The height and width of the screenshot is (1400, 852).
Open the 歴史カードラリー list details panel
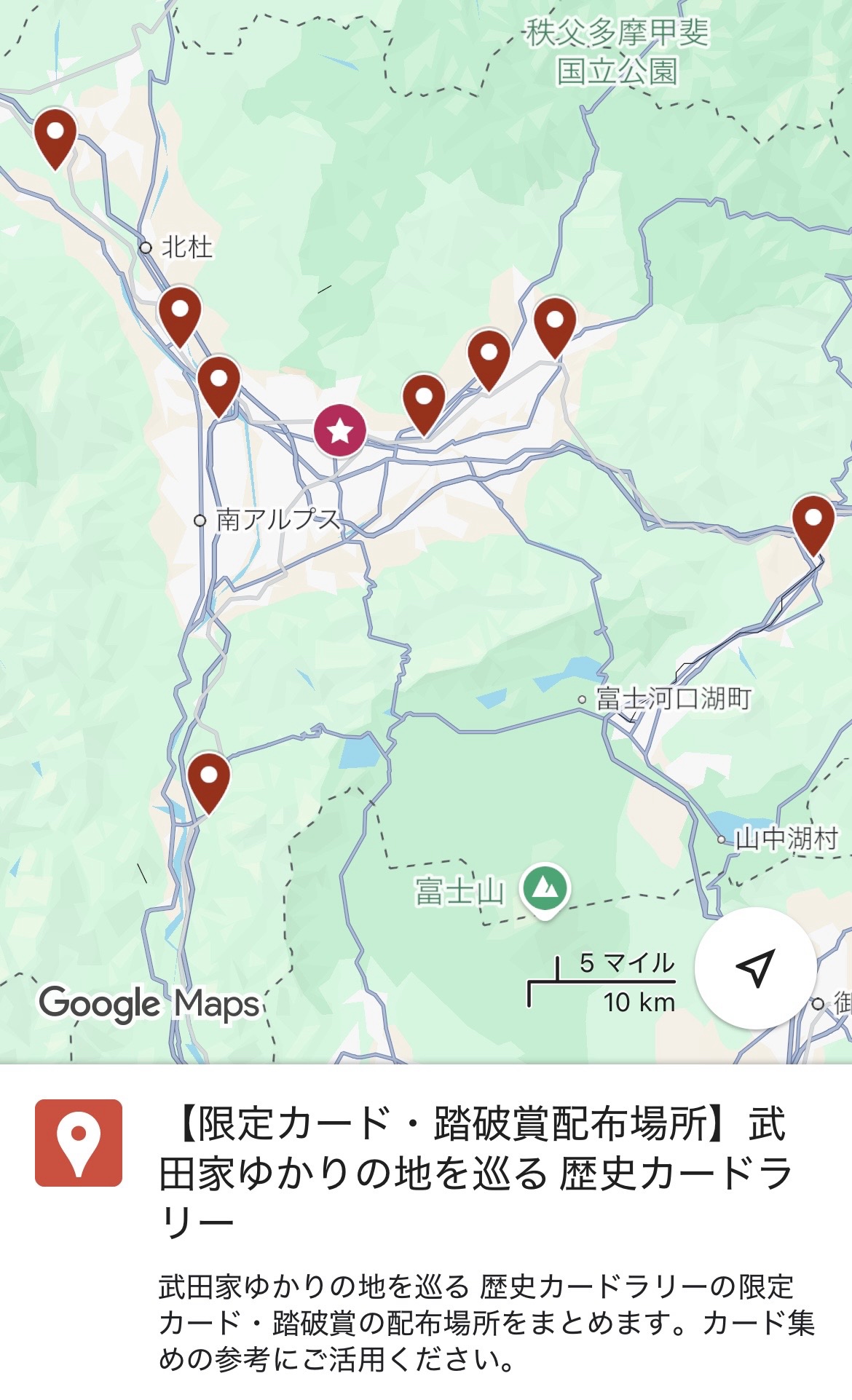[473, 1172]
